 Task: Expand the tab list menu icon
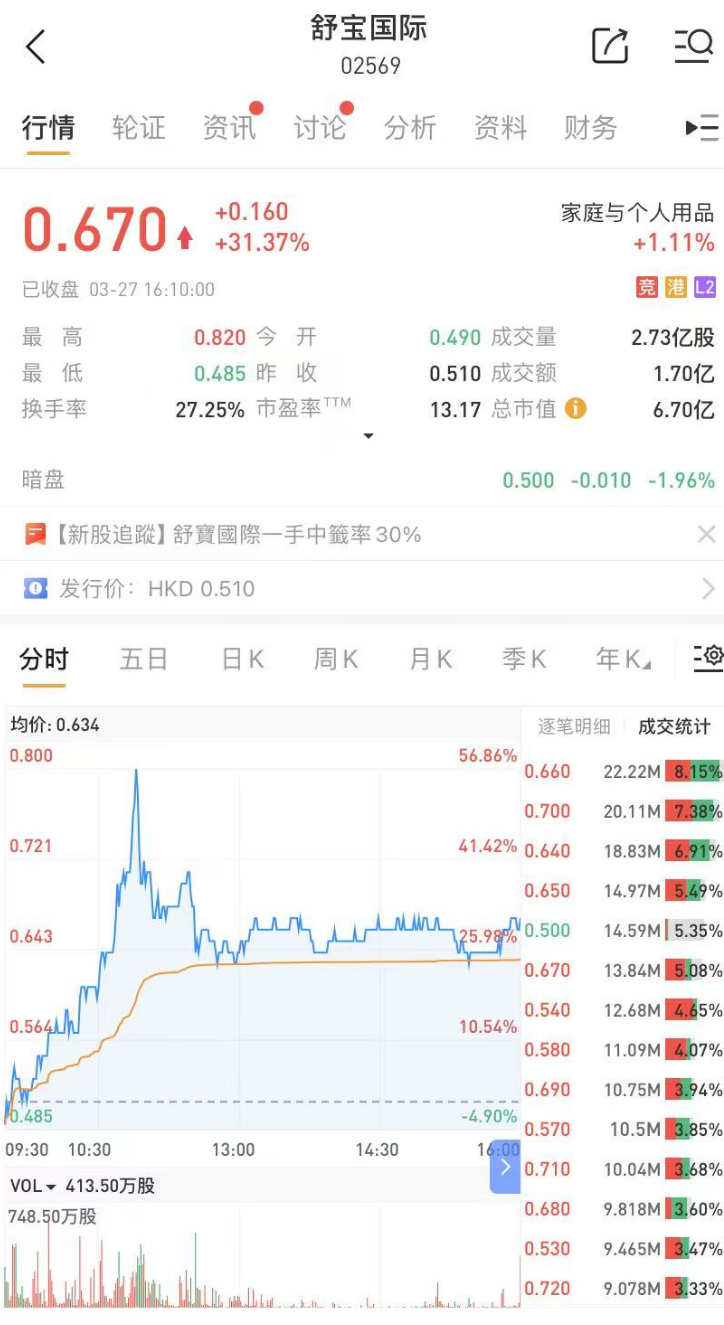(x=702, y=128)
